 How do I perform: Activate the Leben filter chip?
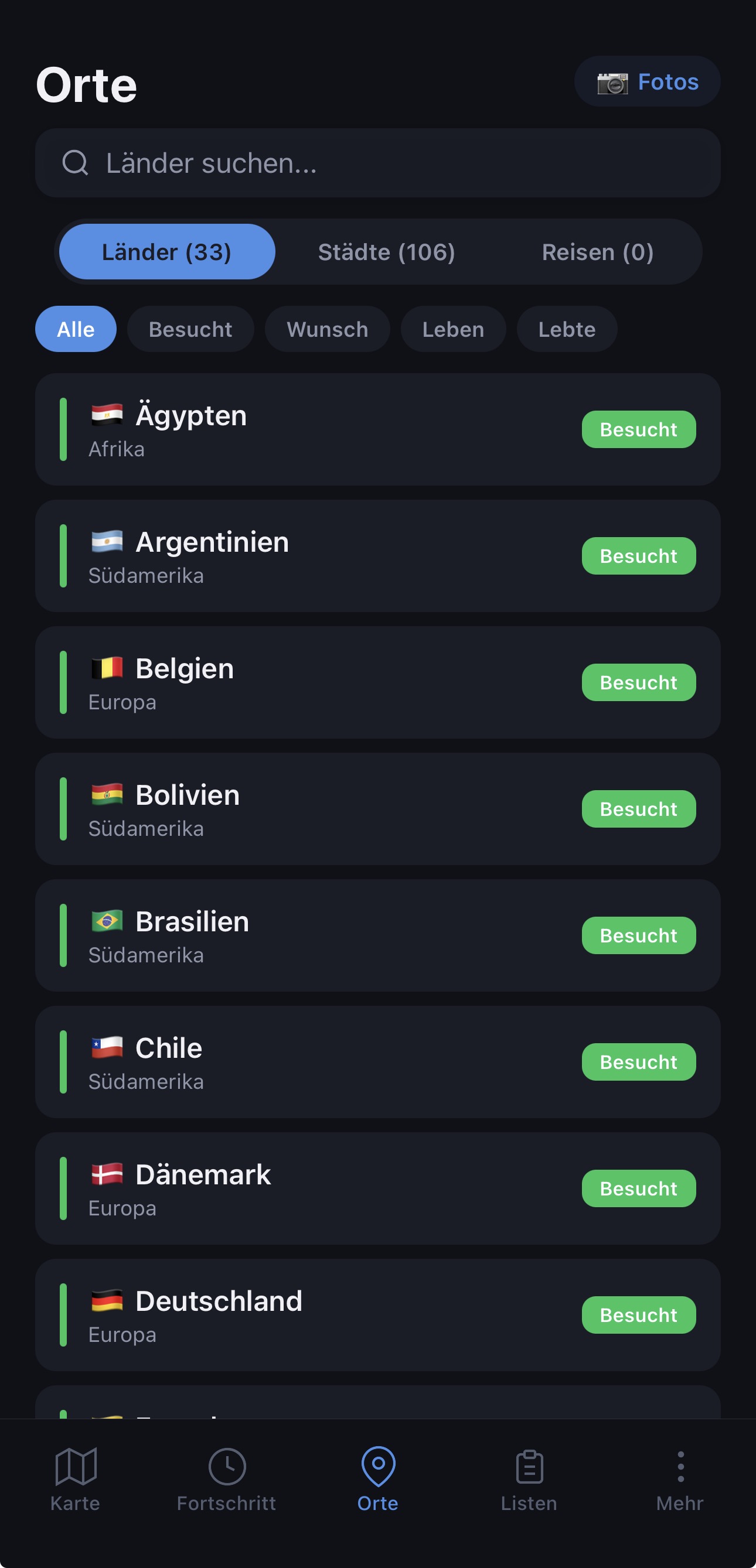pos(452,329)
